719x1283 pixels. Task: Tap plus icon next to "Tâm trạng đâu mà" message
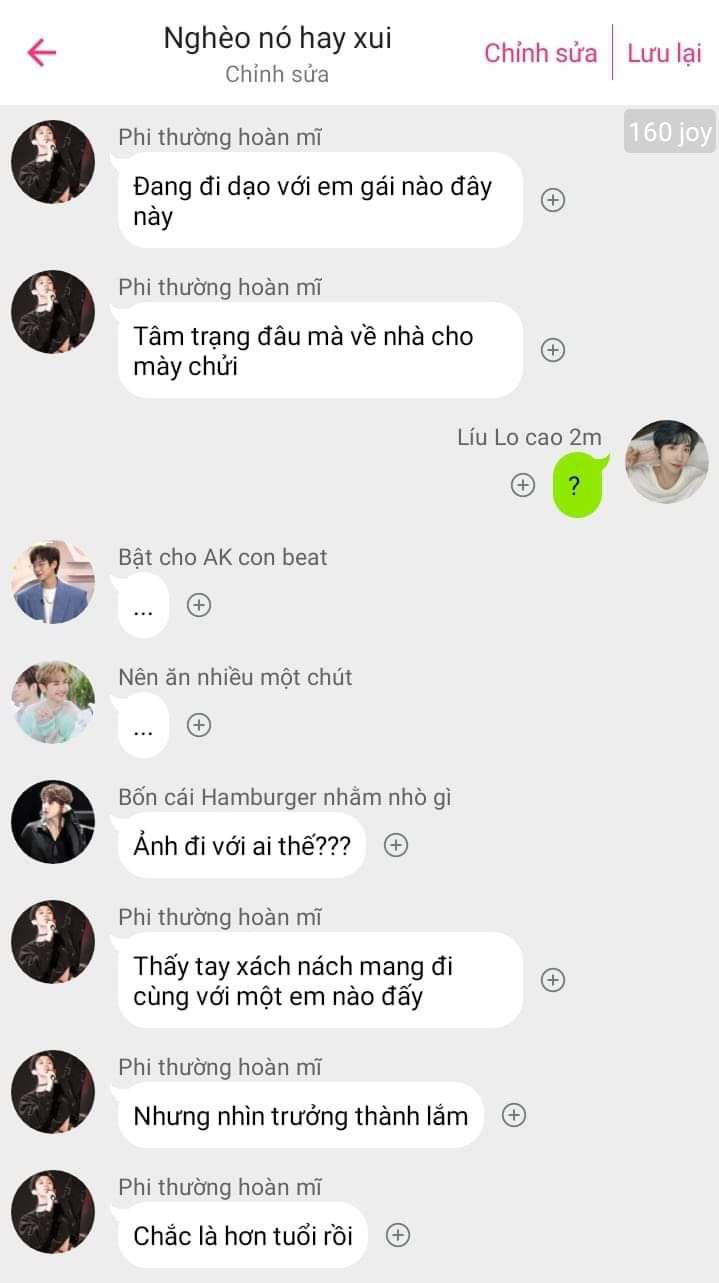pyautogui.click(x=553, y=350)
